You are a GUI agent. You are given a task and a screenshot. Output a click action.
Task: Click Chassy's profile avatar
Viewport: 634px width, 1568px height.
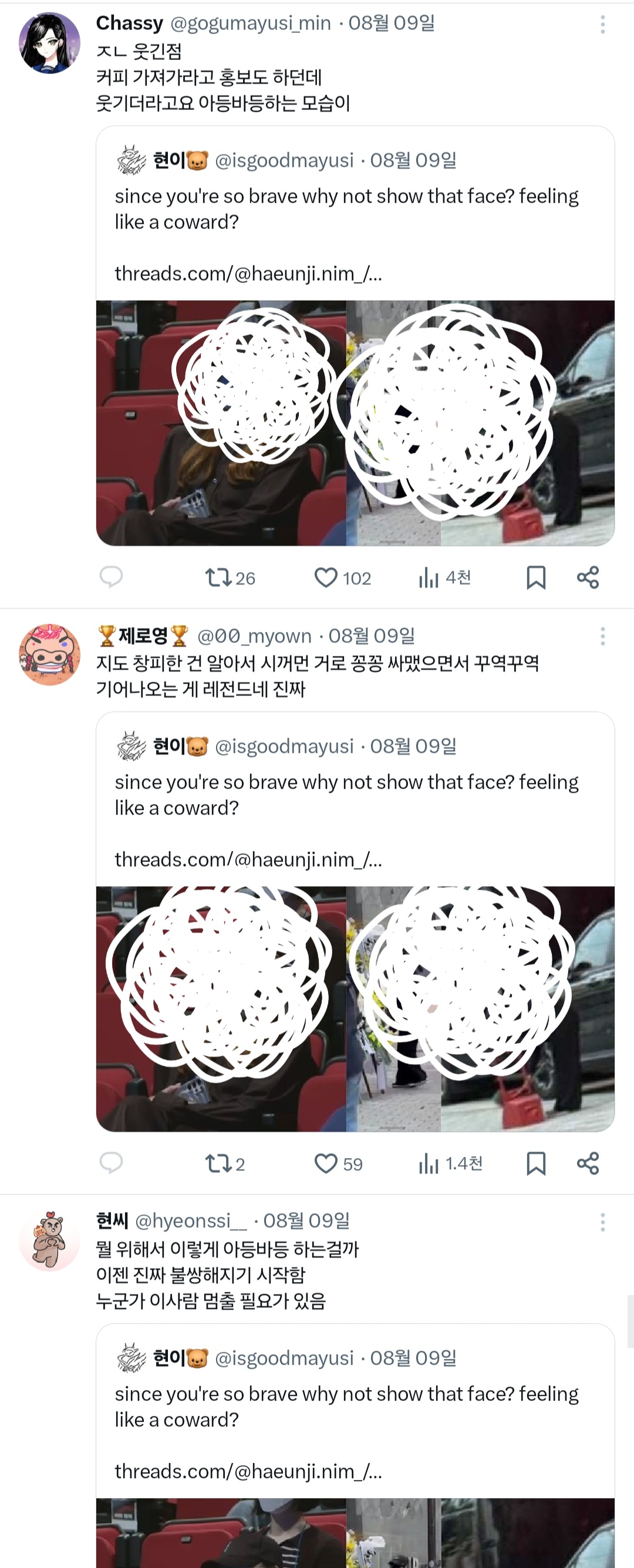(x=51, y=38)
